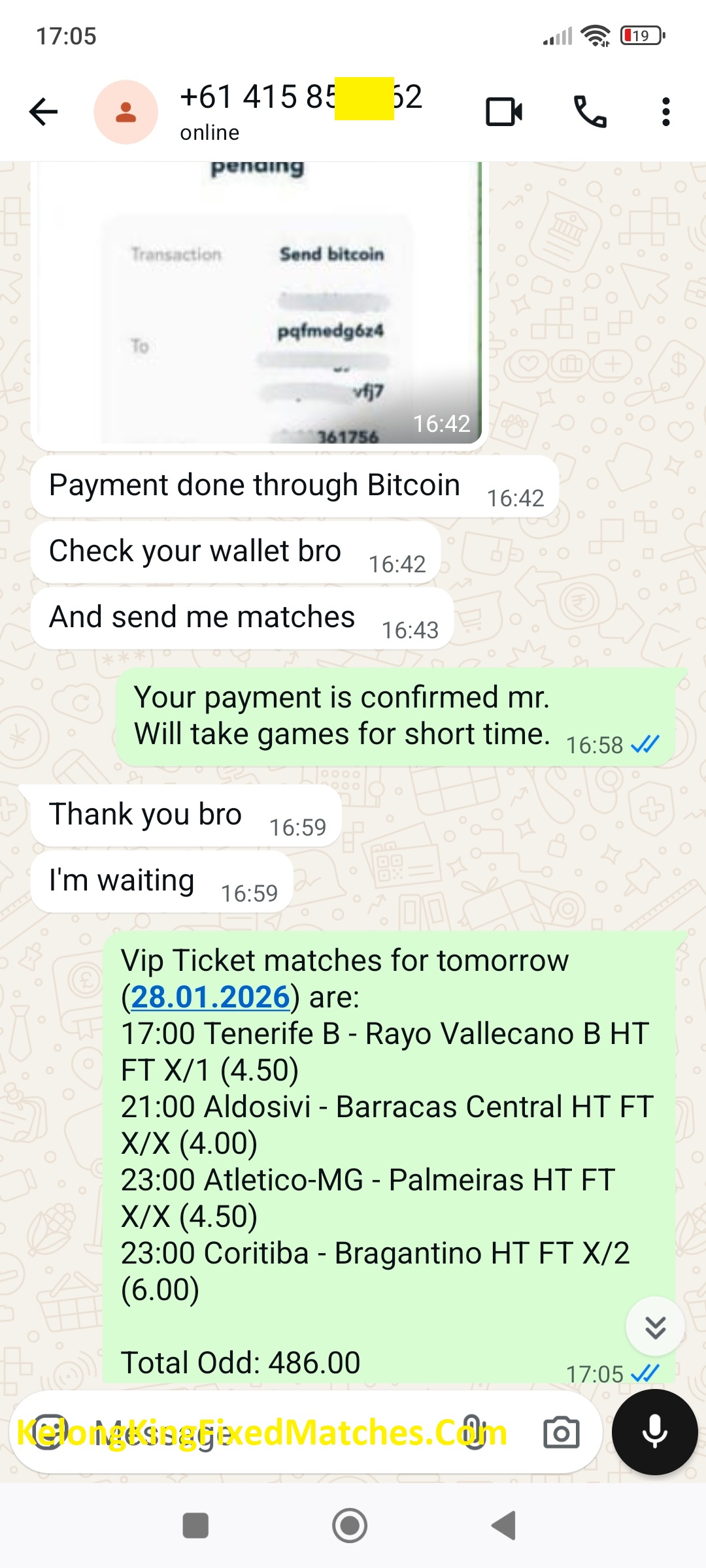Image resolution: width=706 pixels, height=1568 pixels.
Task: Tap the Message input field
Action: coord(261,1432)
